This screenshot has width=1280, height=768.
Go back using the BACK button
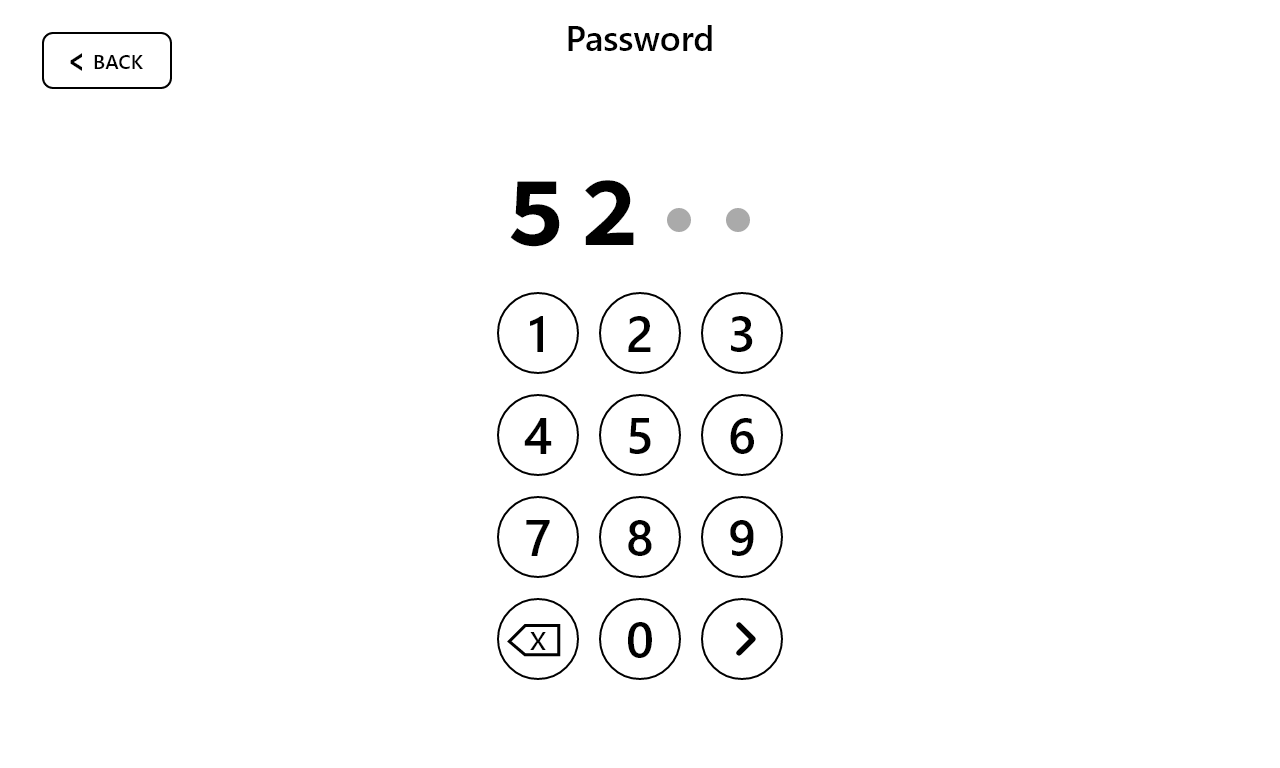pos(107,61)
